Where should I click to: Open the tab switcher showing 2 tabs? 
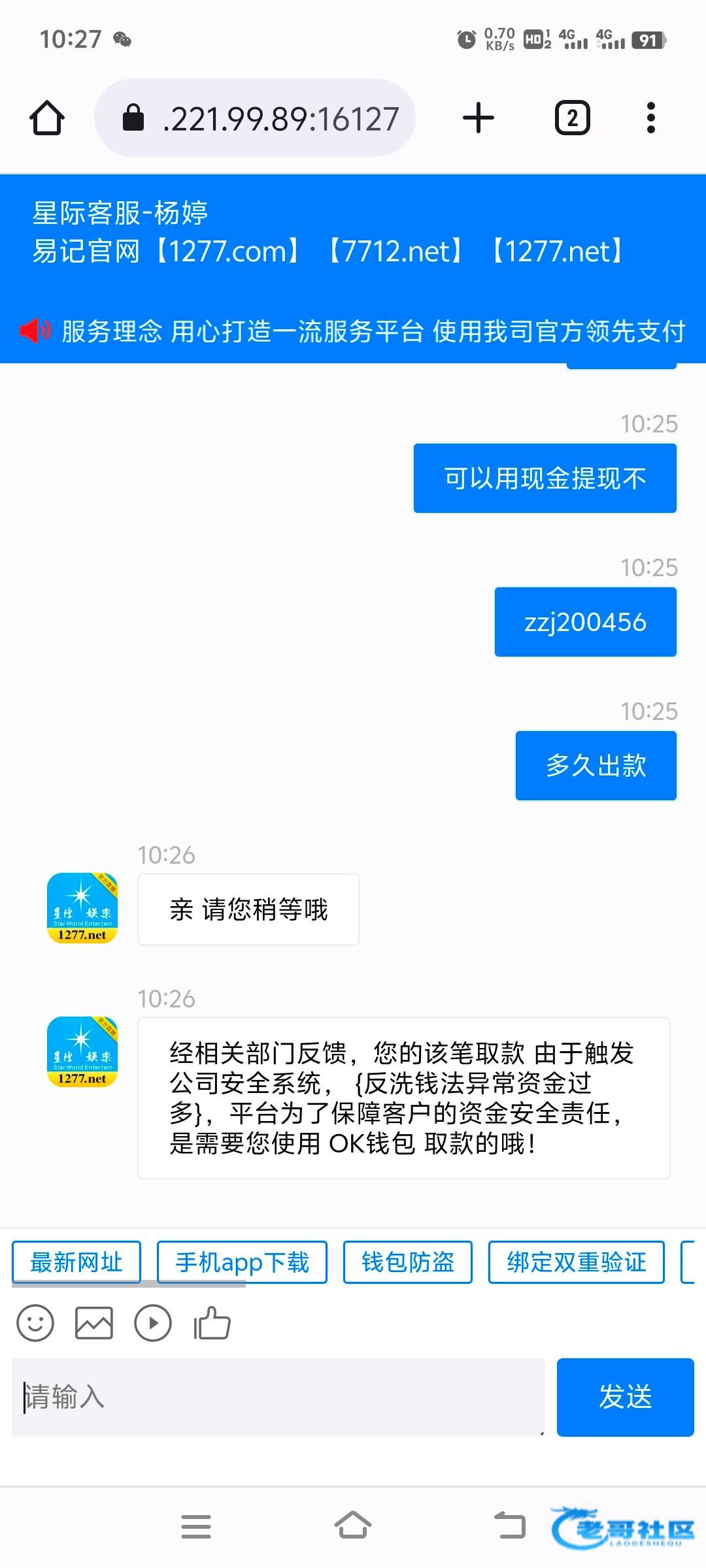(573, 118)
